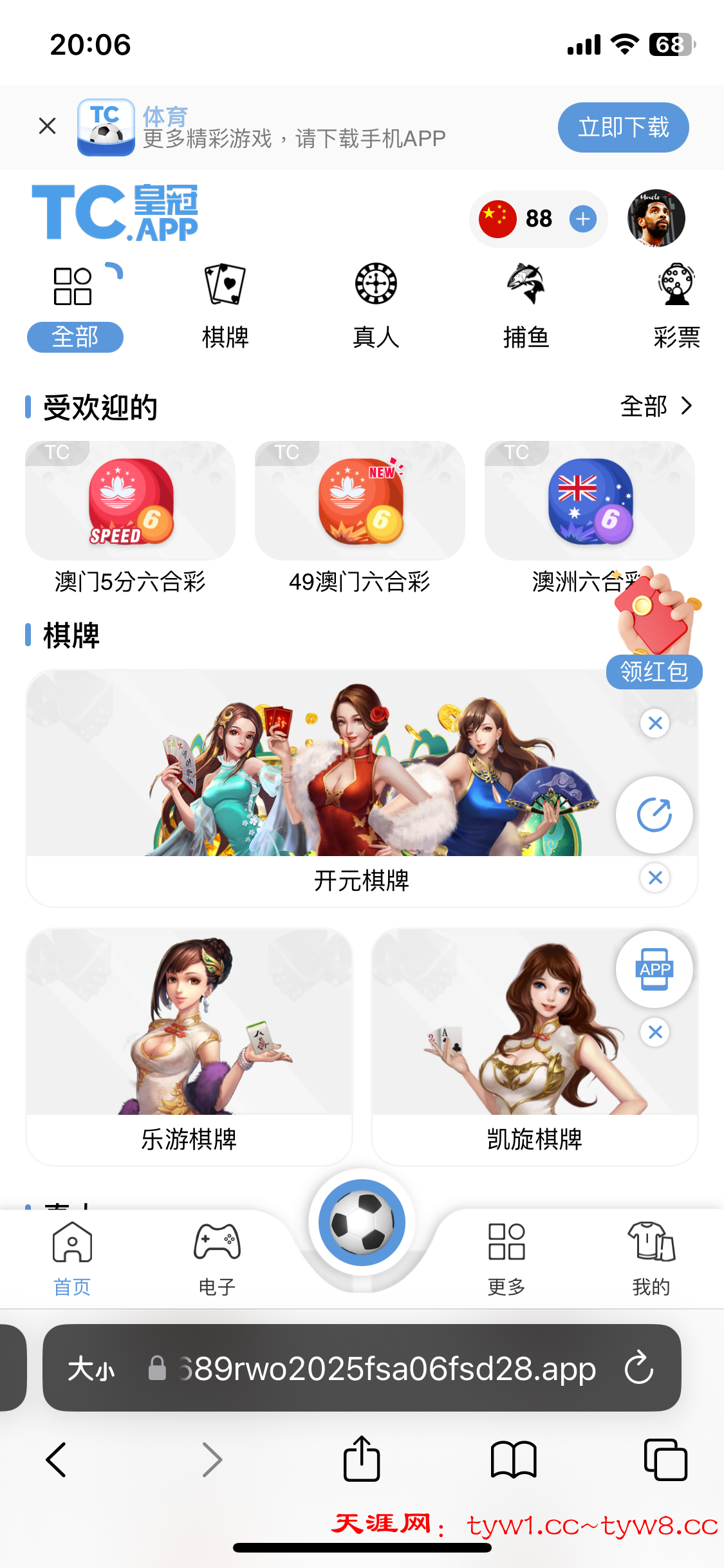724x1568 pixels.
Task: Add funds with the plus icon
Action: click(583, 219)
